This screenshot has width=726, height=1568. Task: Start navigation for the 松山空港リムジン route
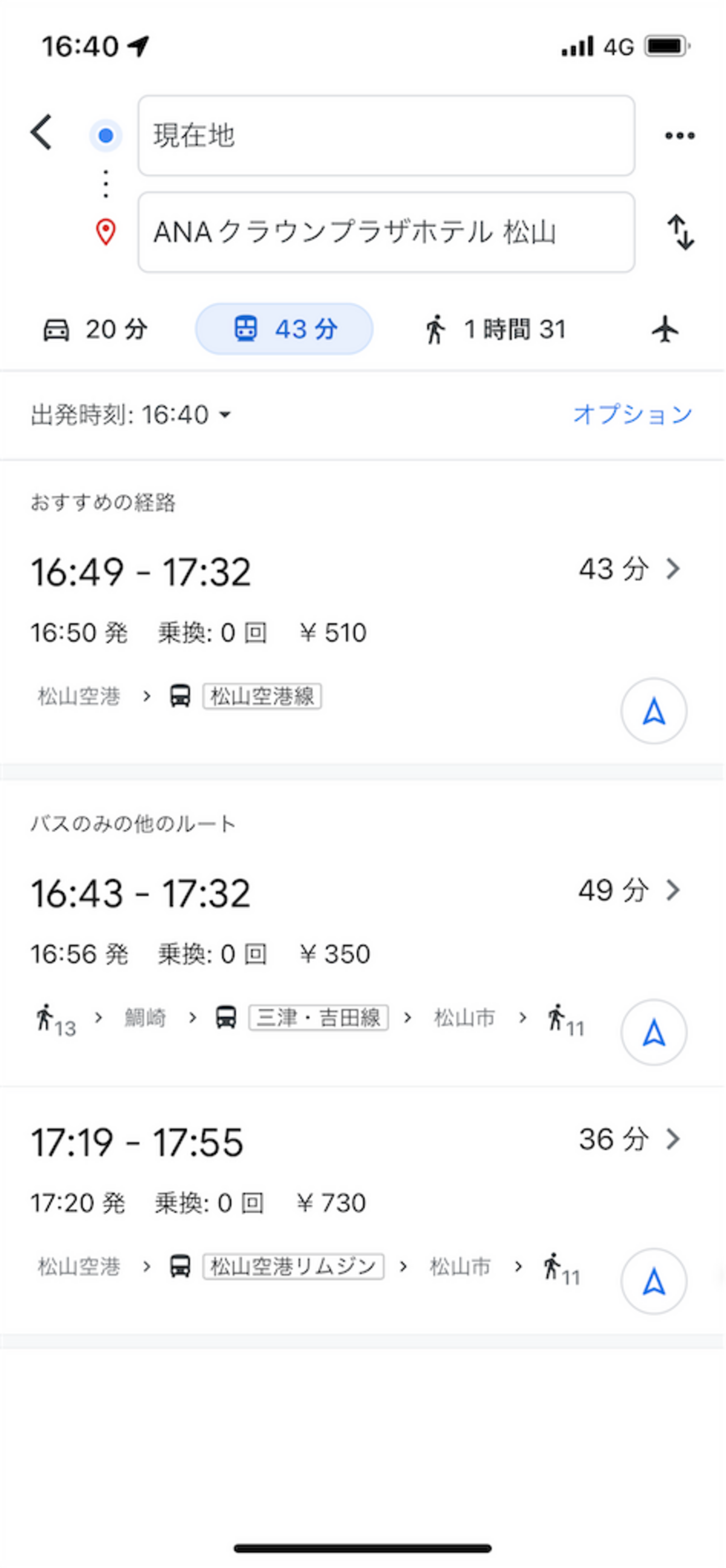pos(653,1282)
